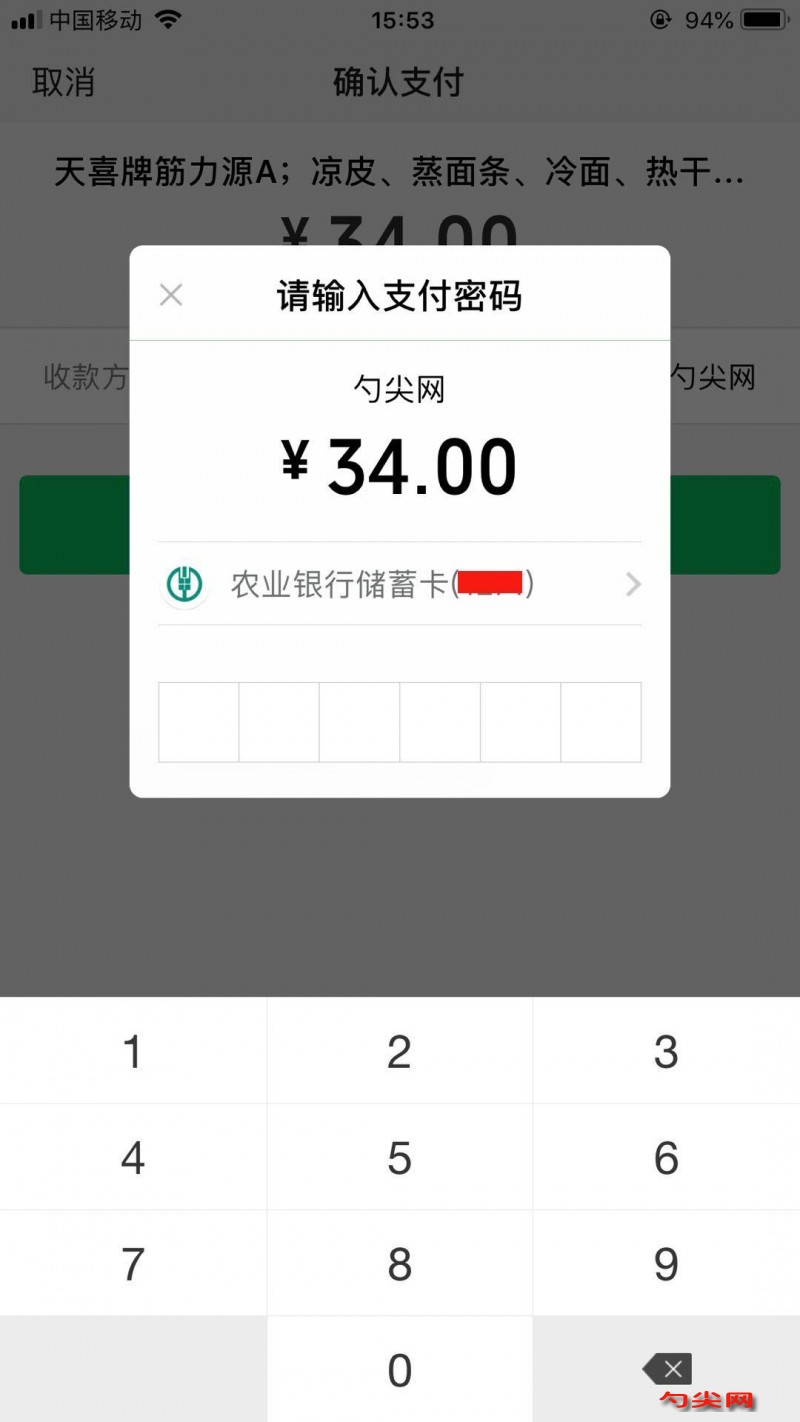The width and height of the screenshot is (800, 1422).
Task: Enter digit 0 on the keypad
Action: click(x=399, y=1370)
